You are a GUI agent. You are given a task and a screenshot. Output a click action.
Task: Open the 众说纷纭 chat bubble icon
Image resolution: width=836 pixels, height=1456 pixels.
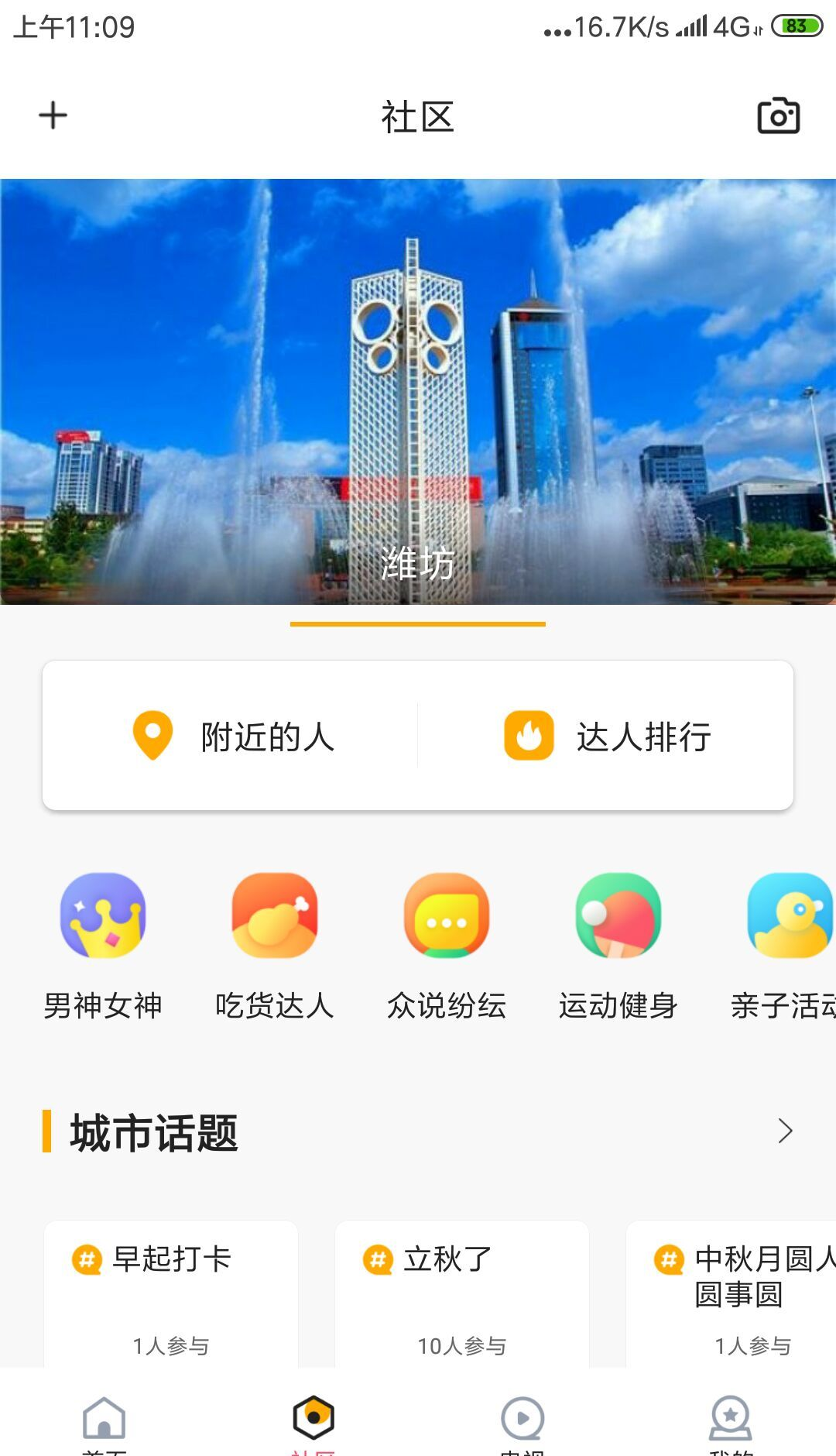coord(447,915)
